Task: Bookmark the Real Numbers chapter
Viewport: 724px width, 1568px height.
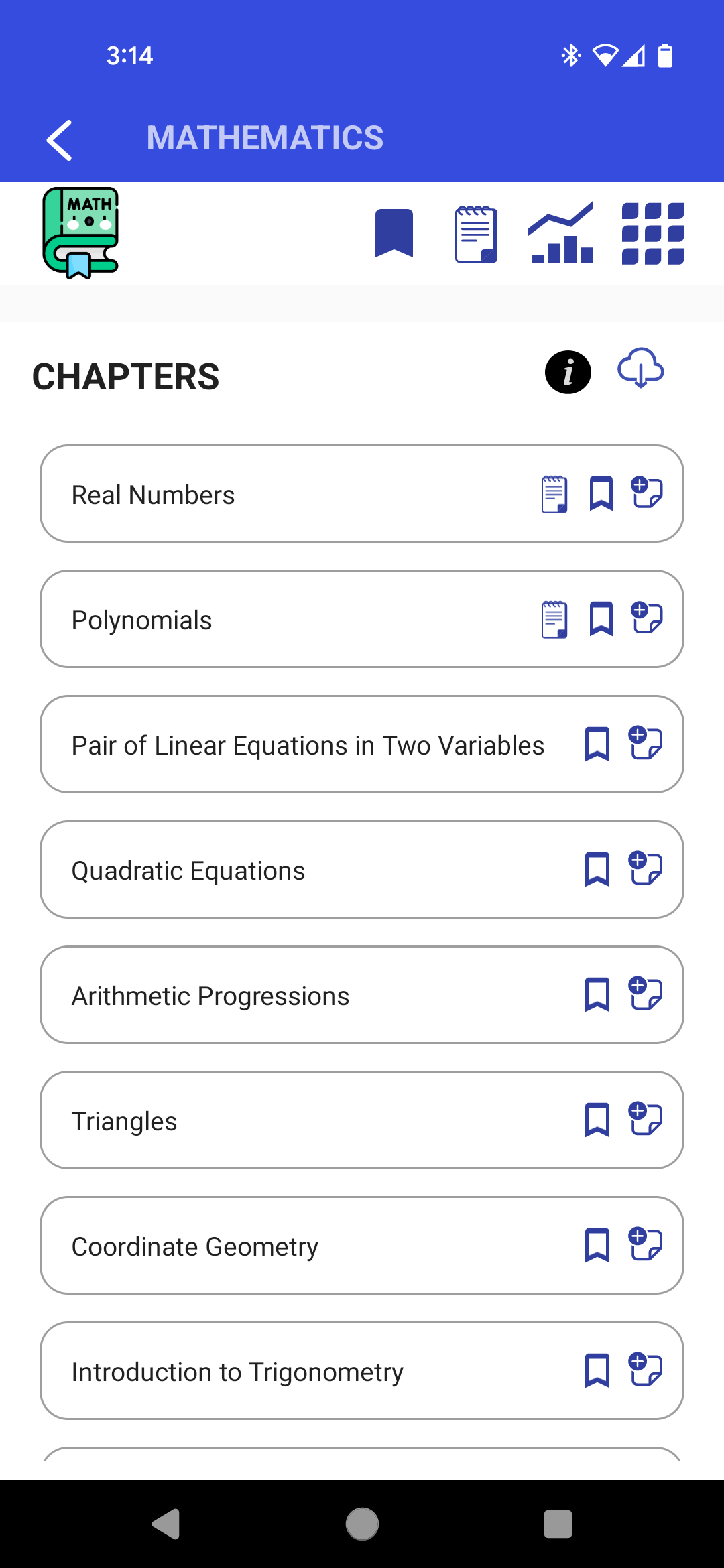Action: (x=601, y=494)
